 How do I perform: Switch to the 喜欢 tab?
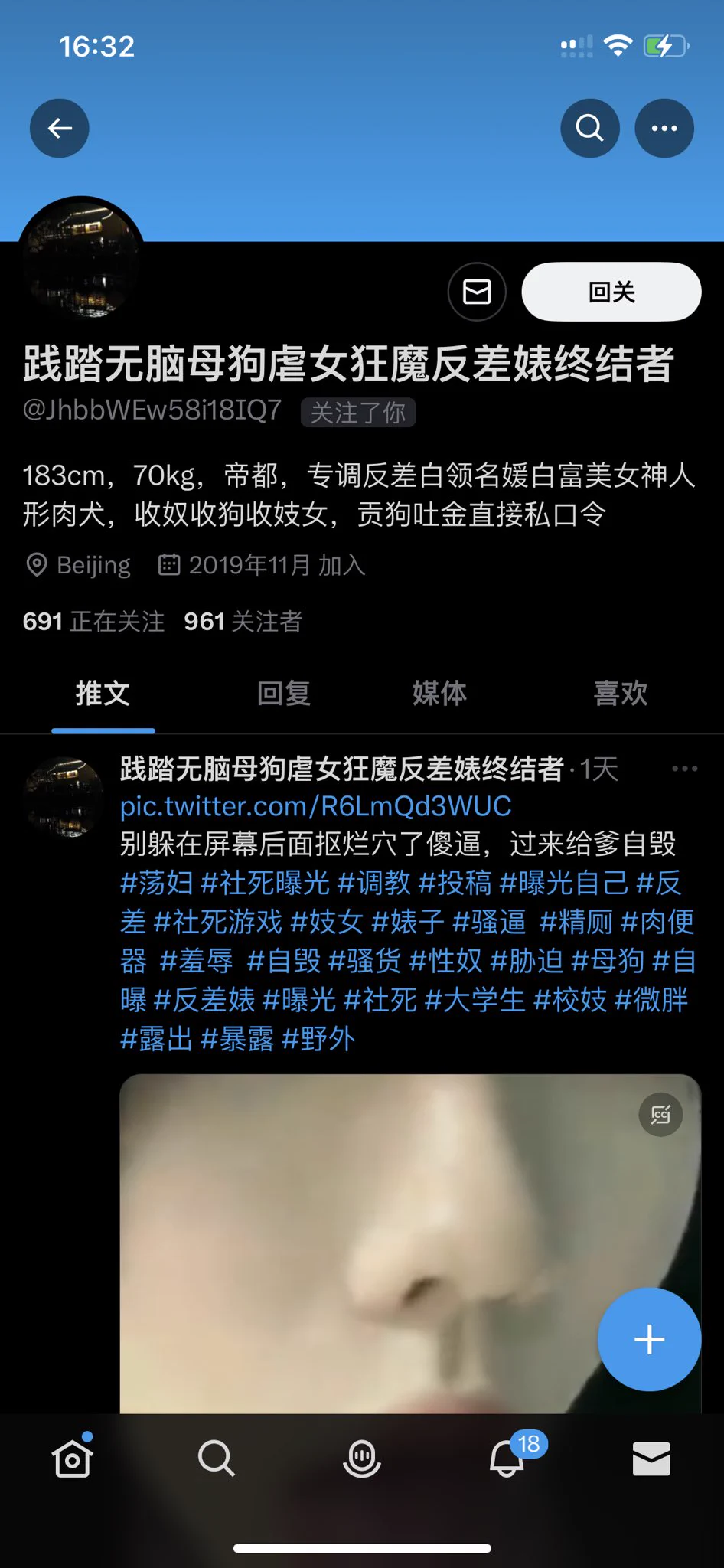tap(620, 694)
